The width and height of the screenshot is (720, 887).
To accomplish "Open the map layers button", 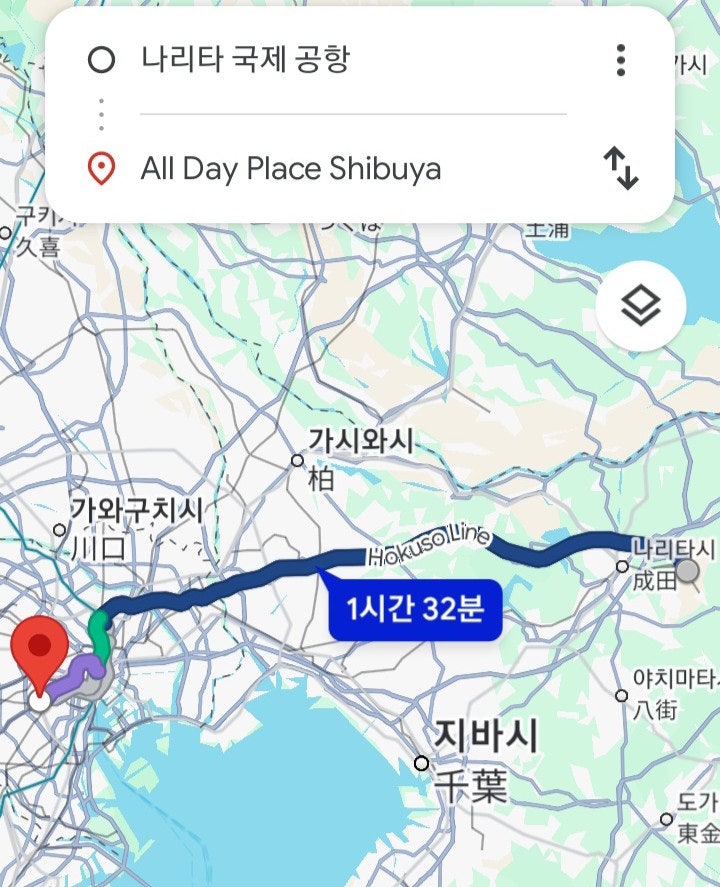I will 640,306.
